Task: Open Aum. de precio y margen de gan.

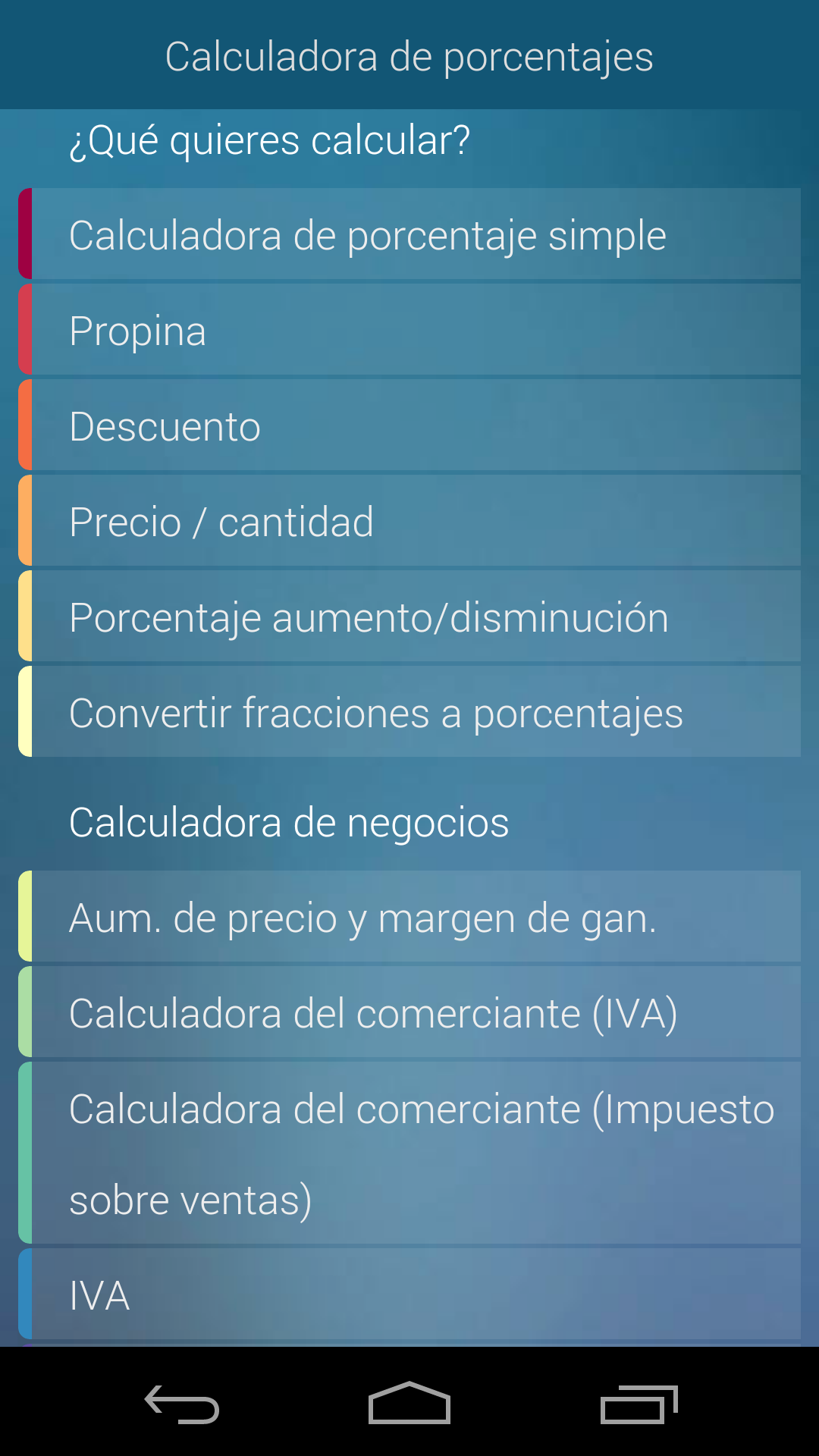Action: (409, 917)
